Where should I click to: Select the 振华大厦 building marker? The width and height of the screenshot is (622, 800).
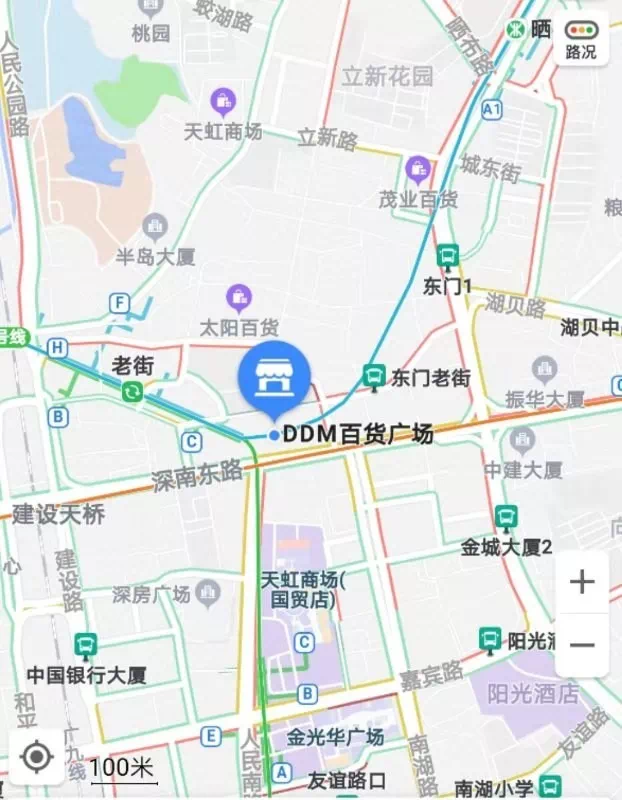pyautogui.click(x=545, y=369)
